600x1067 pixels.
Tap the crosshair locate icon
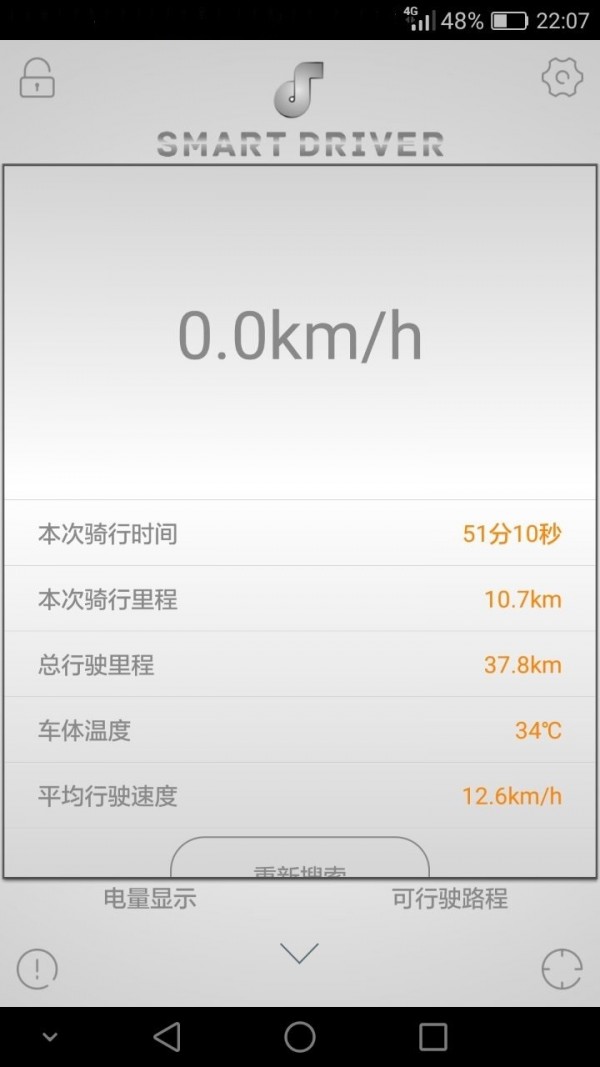tap(562, 969)
